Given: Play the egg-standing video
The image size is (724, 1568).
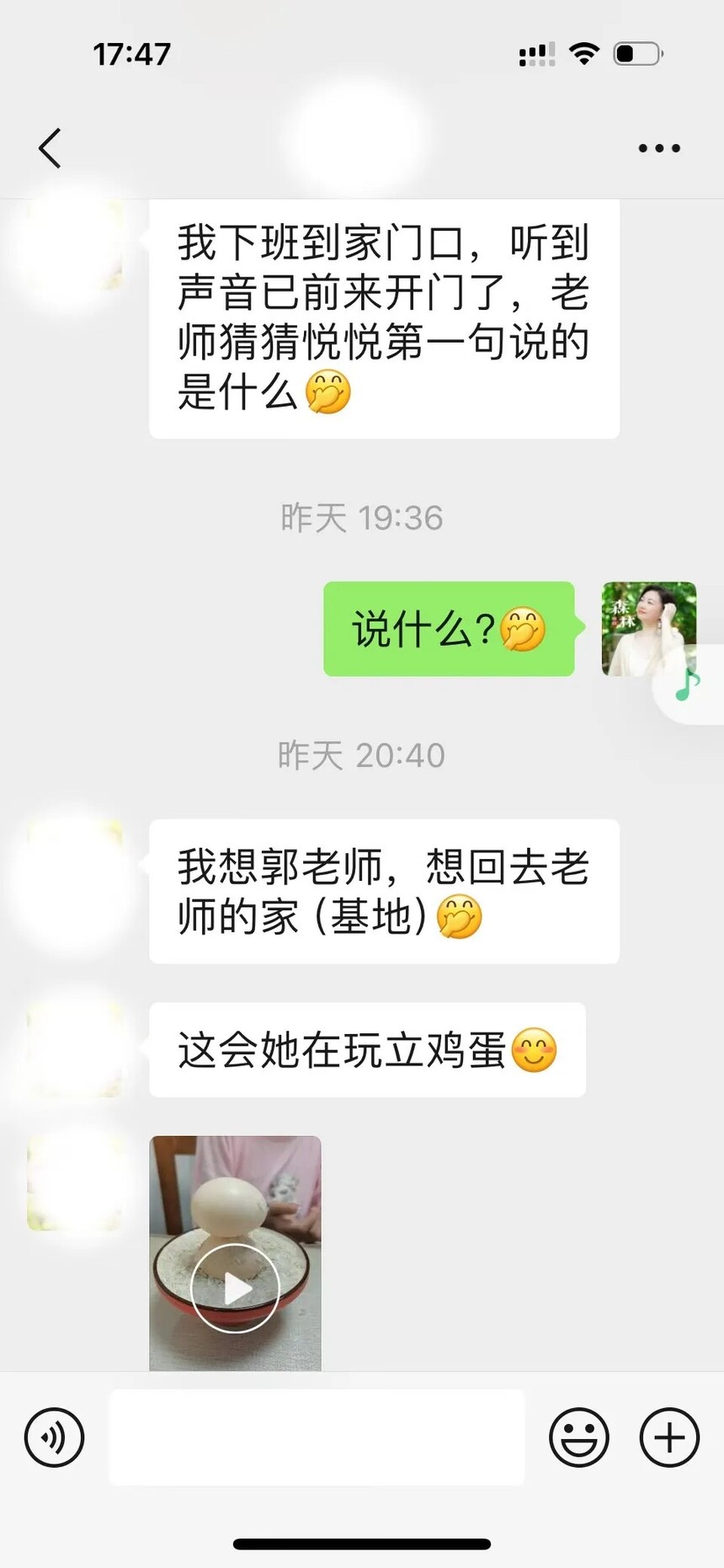Looking at the screenshot, I should pyautogui.click(x=235, y=1253).
